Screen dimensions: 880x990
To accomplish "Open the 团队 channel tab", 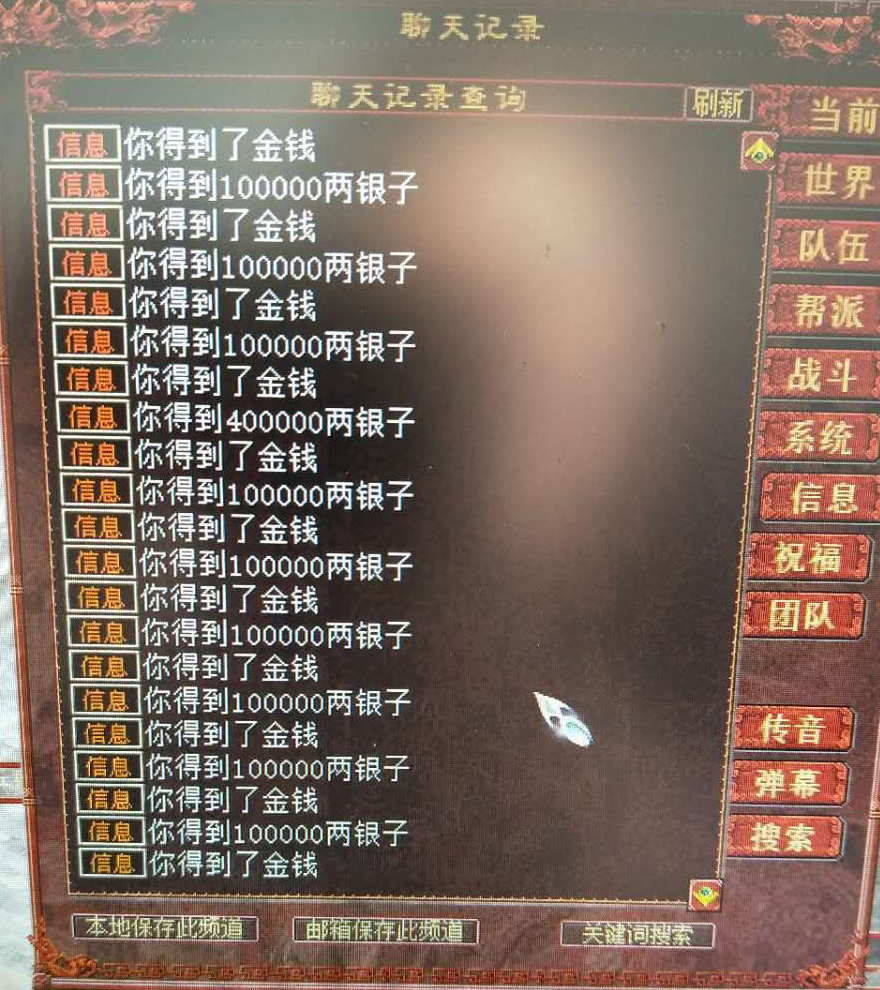I will coord(803,616).
